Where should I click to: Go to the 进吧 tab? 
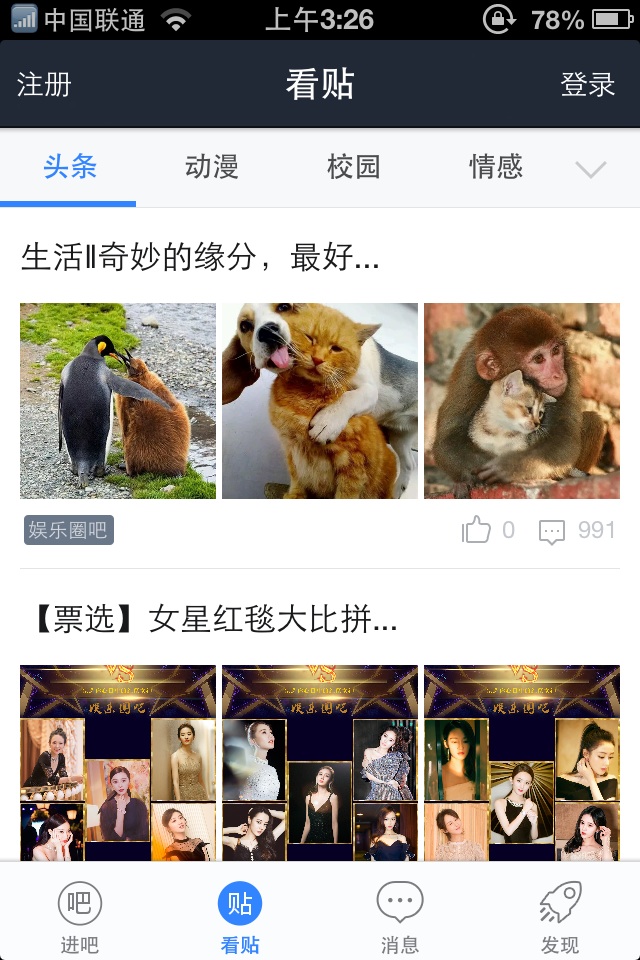(80, 916)
